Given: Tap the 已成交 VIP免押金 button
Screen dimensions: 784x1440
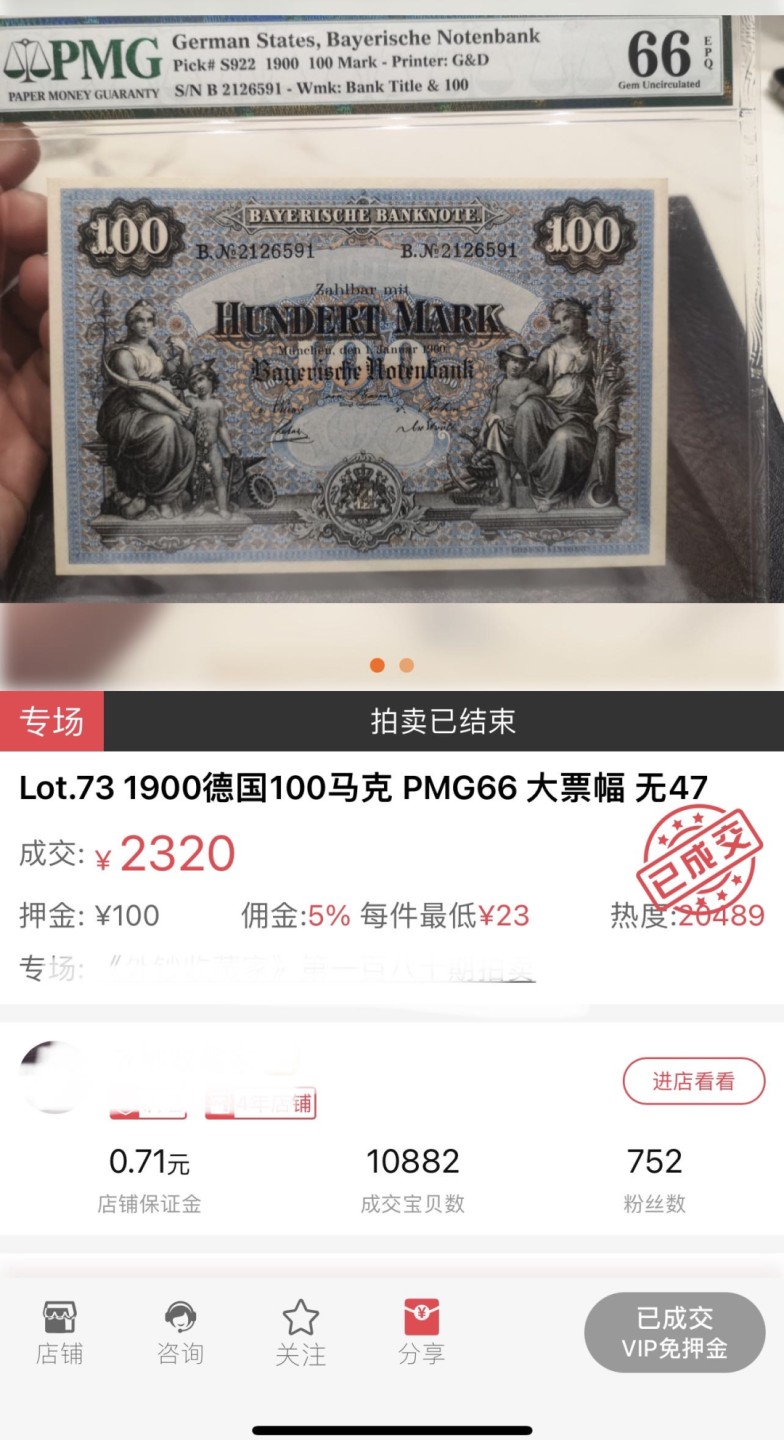Looking at the screenshot, I should click(674, 1332).
